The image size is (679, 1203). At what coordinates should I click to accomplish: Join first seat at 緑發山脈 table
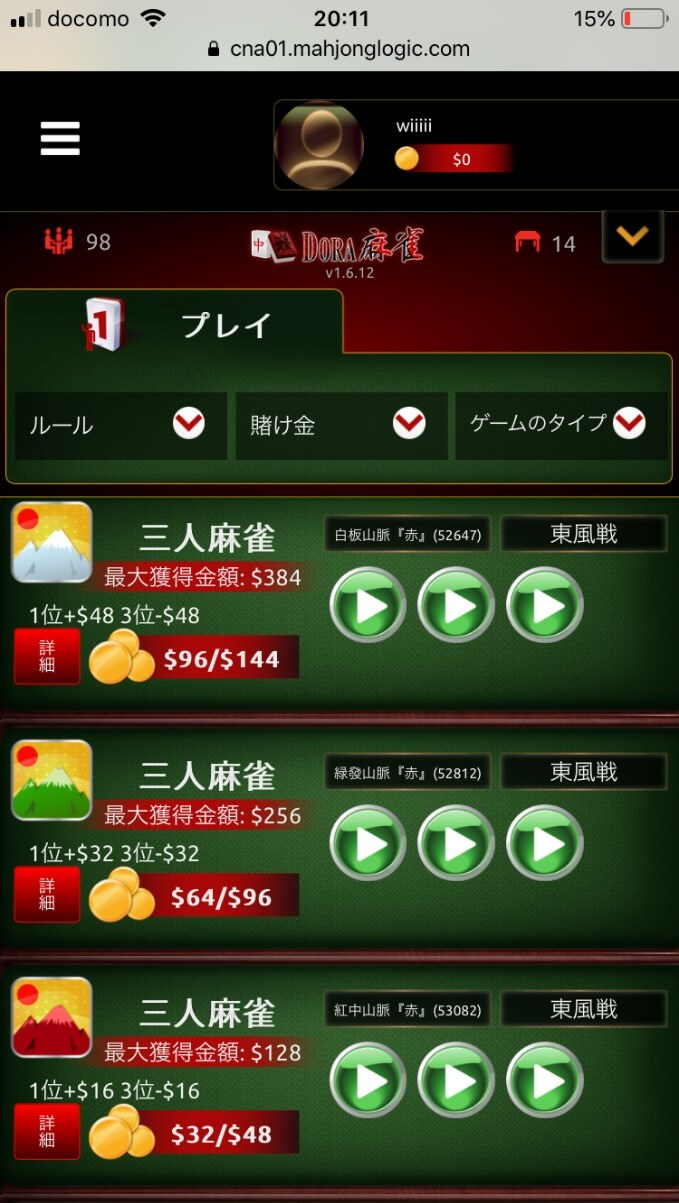pos(367,843)
